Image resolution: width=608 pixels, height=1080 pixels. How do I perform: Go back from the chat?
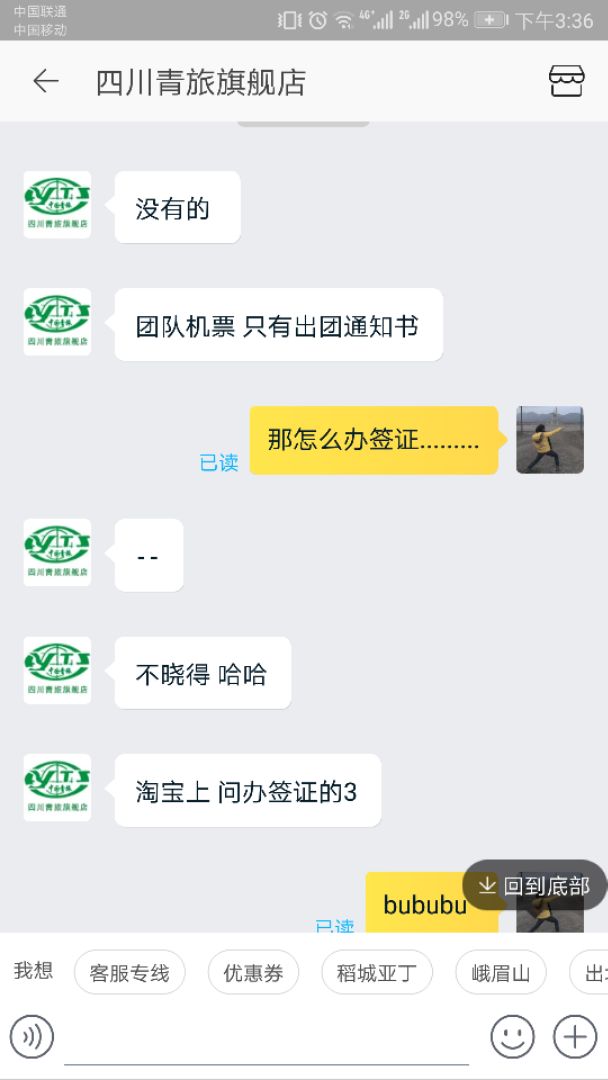point(45,81)
